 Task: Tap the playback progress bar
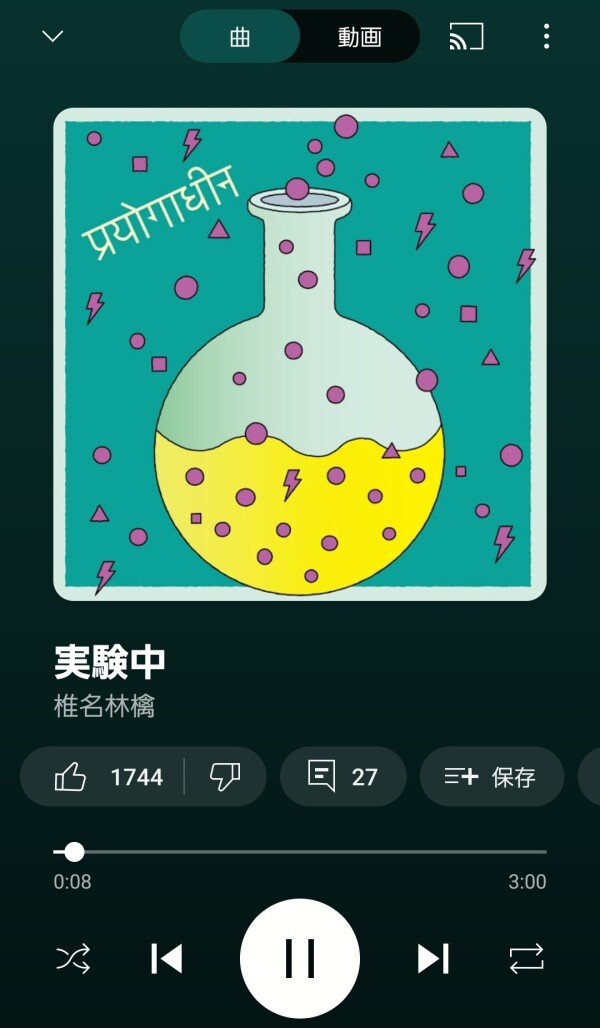pyautogui.click(x=300, y=852)
